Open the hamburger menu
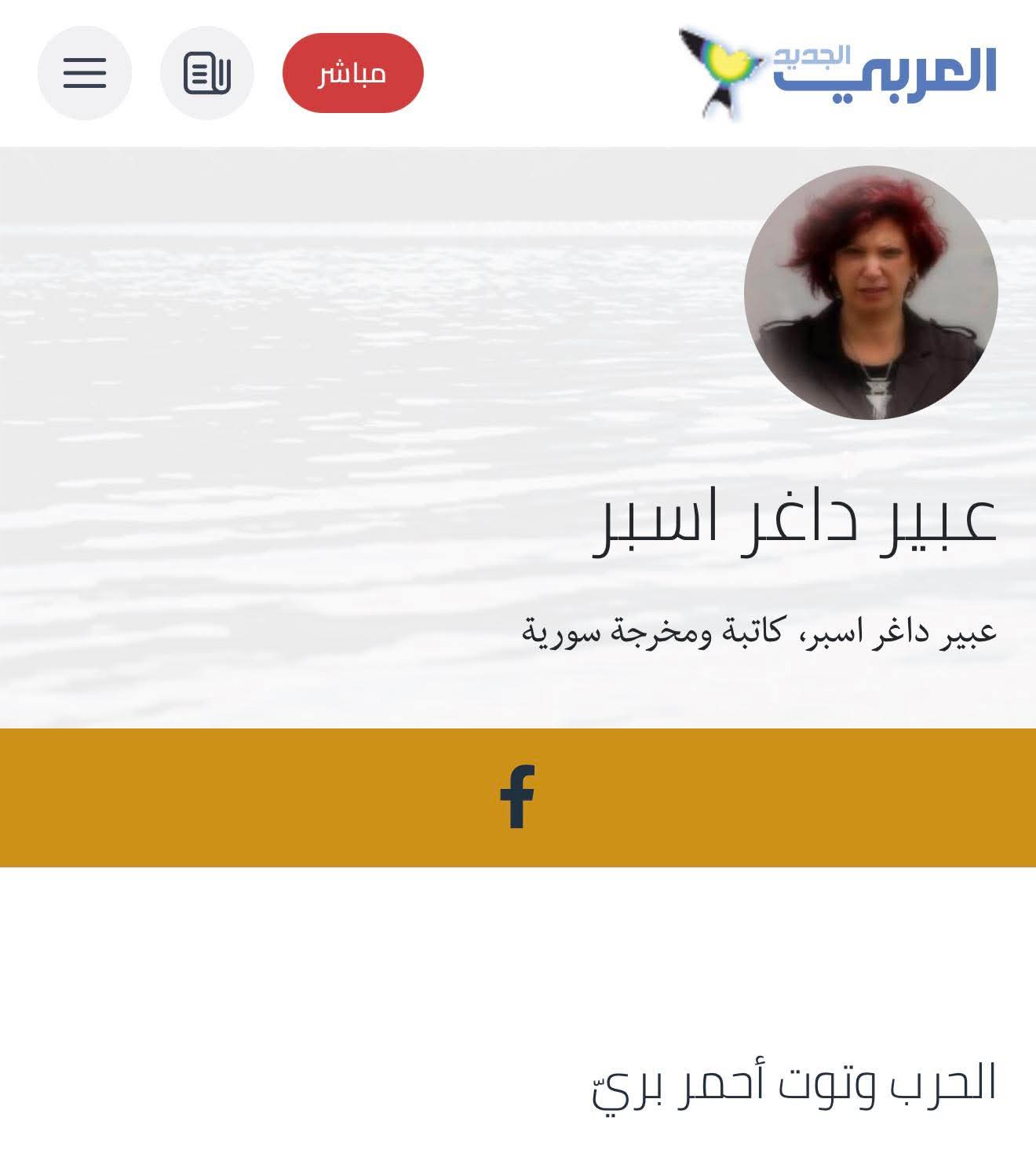Viewport: 1036px width, 1150px height. click(85, 73)
